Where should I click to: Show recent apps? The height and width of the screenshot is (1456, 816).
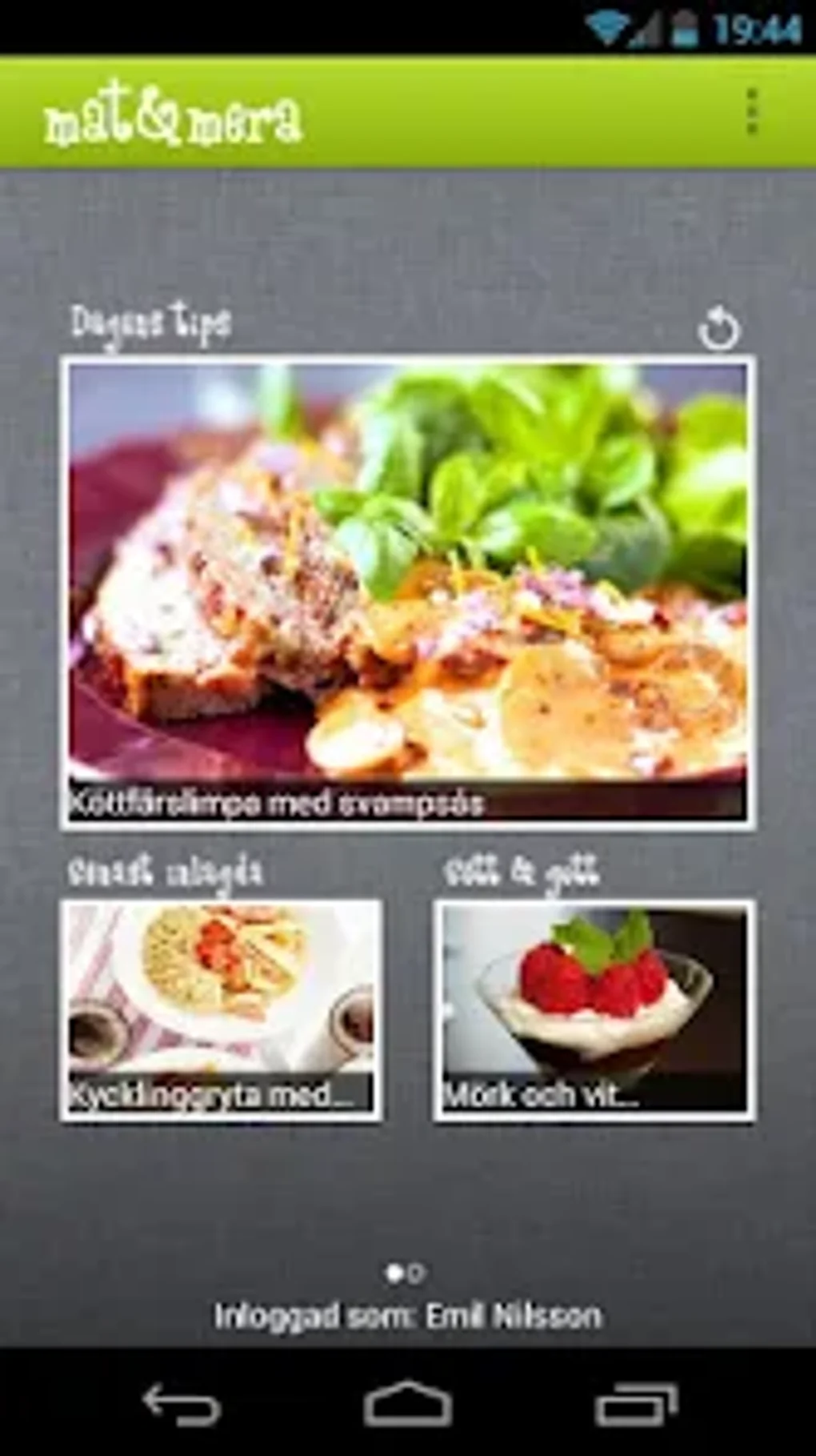click(636, 1402)
